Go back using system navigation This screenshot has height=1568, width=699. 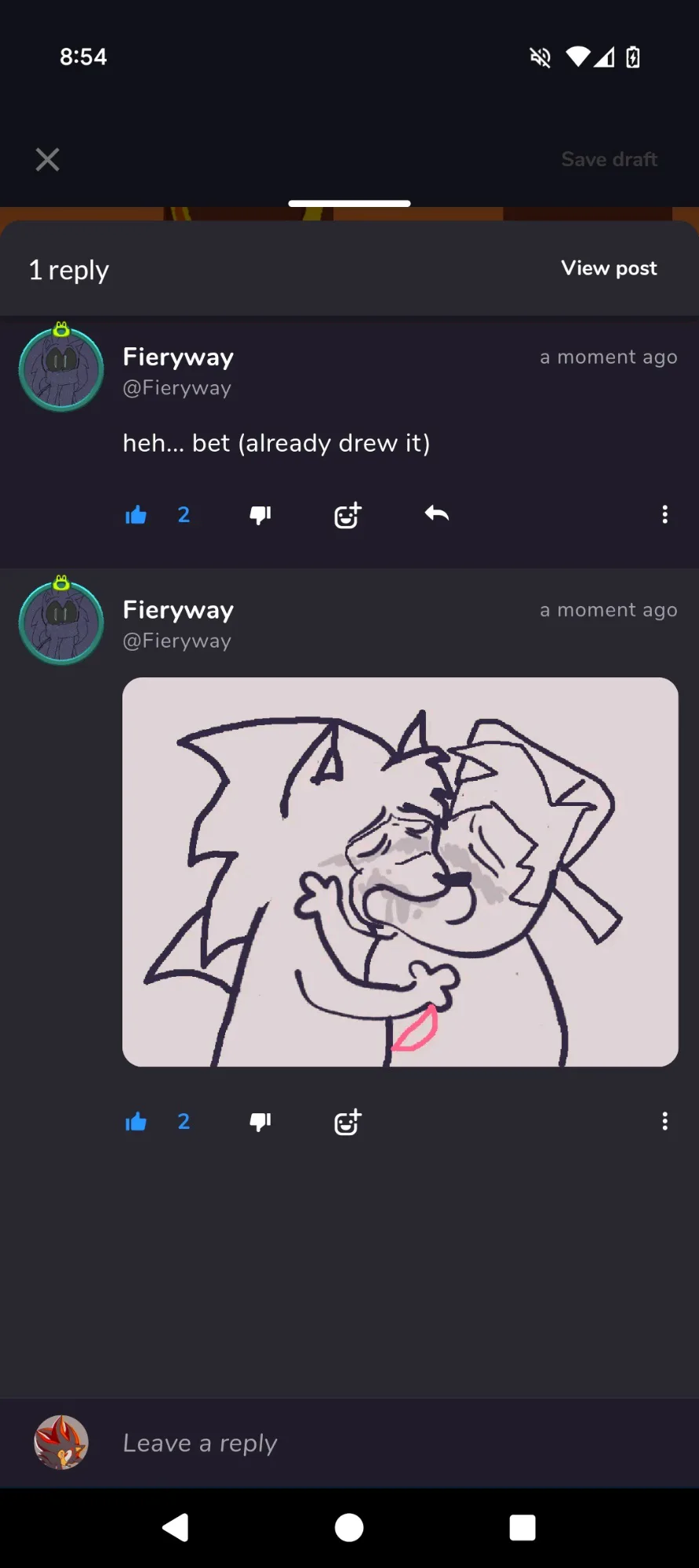176,1527
